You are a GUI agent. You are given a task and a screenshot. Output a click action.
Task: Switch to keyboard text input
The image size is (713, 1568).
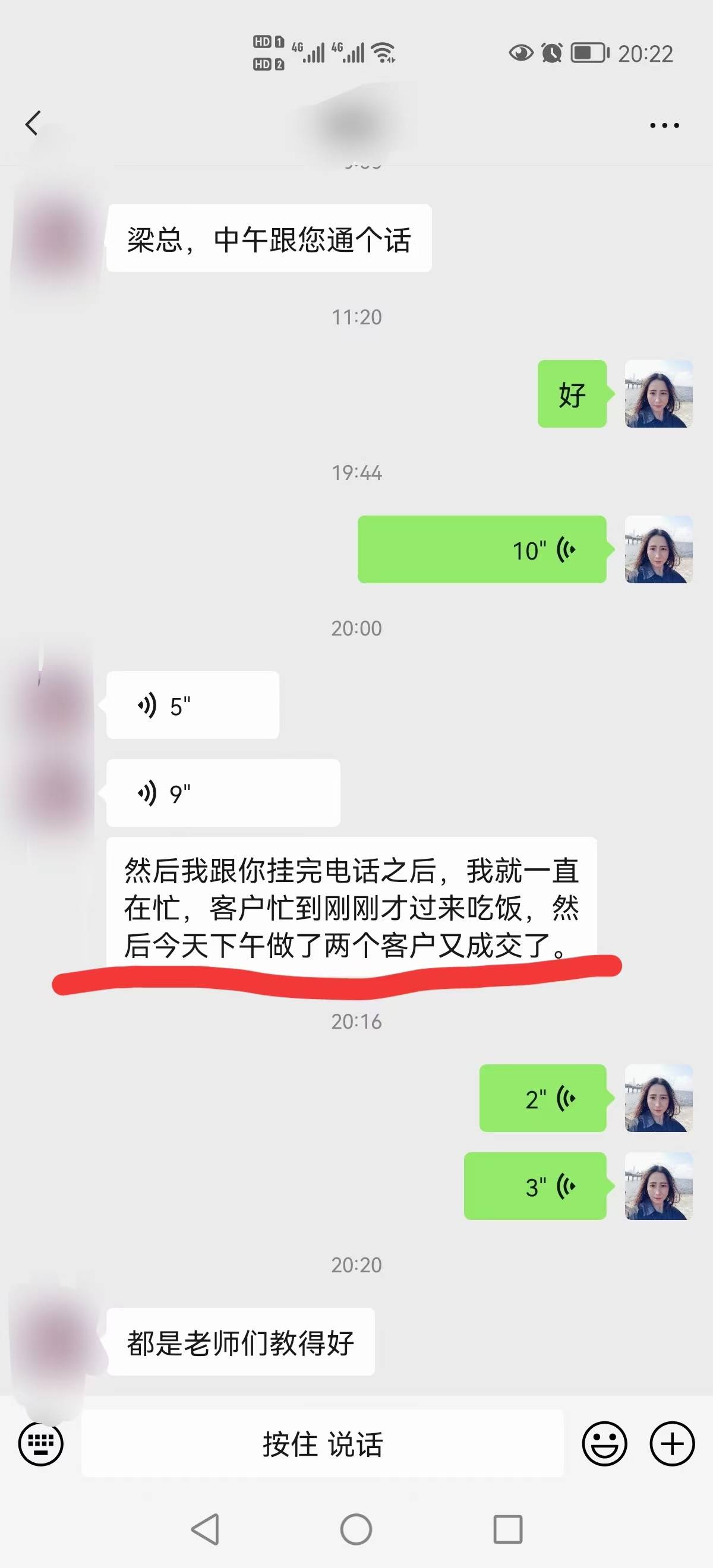point(41,1443)
